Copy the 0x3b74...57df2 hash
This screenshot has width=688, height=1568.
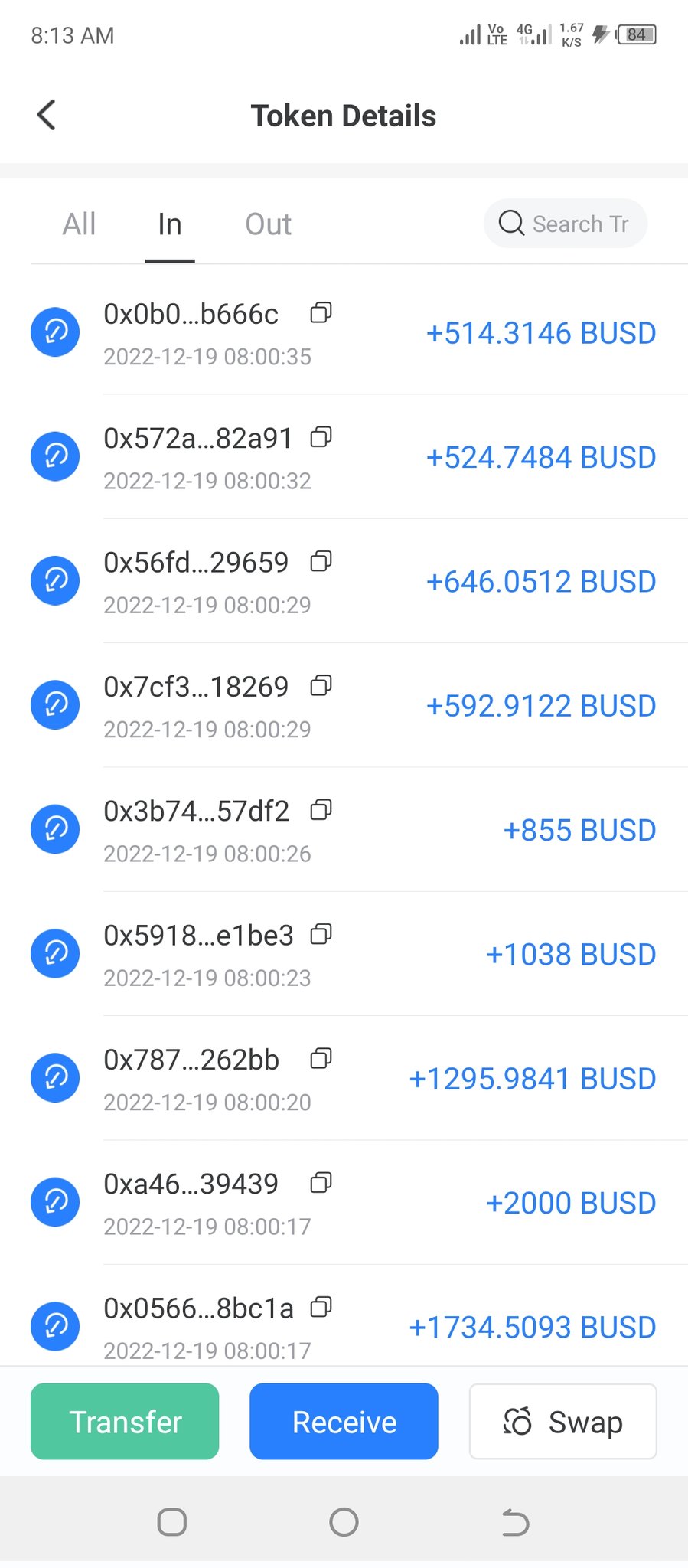click(321, 810)
